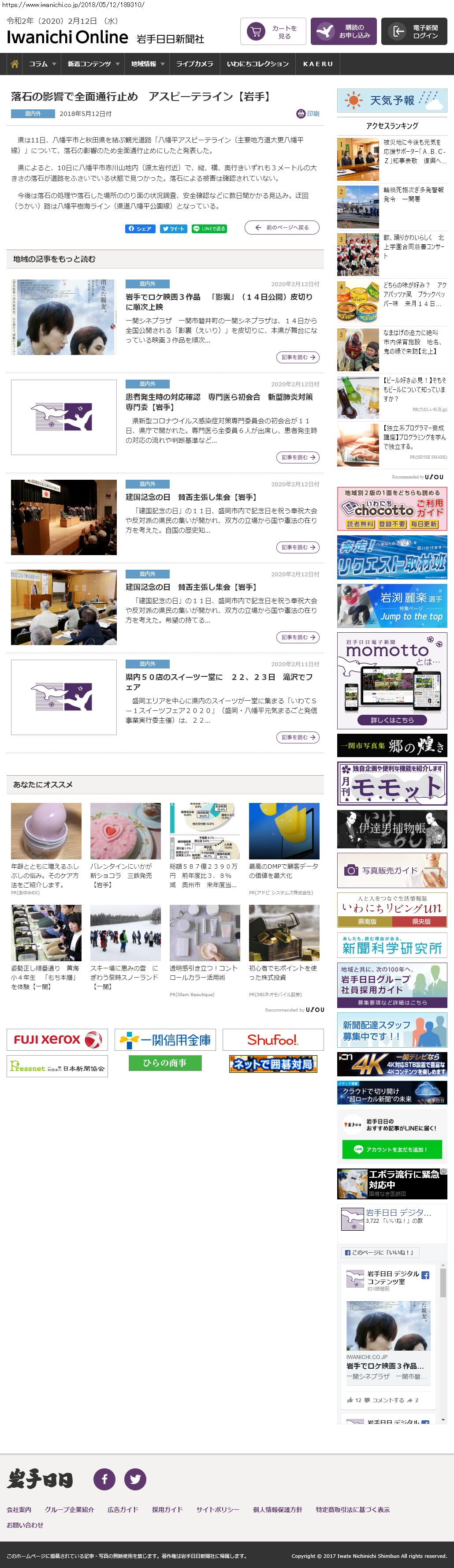Open 会社案内 footer link
The image size is (454, 1568).
point(19,1509)
